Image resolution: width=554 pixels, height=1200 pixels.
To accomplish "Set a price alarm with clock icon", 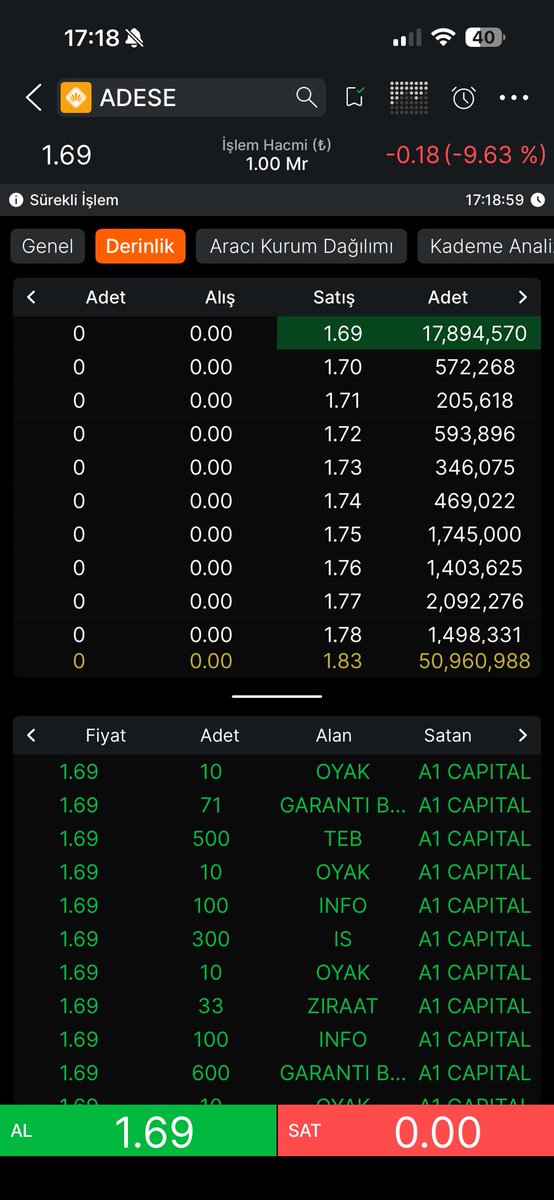I will pos(463,97).
